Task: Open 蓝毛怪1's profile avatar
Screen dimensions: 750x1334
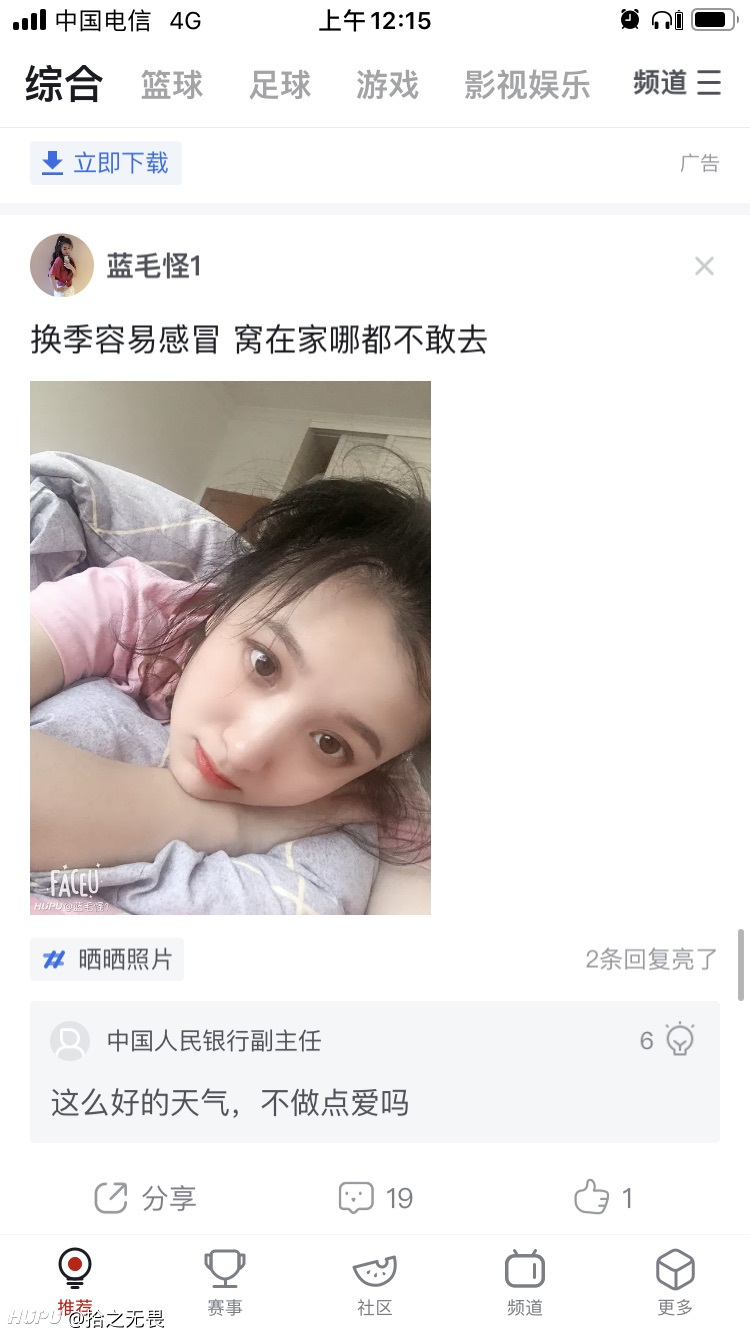Action: (x=62, y=266)
